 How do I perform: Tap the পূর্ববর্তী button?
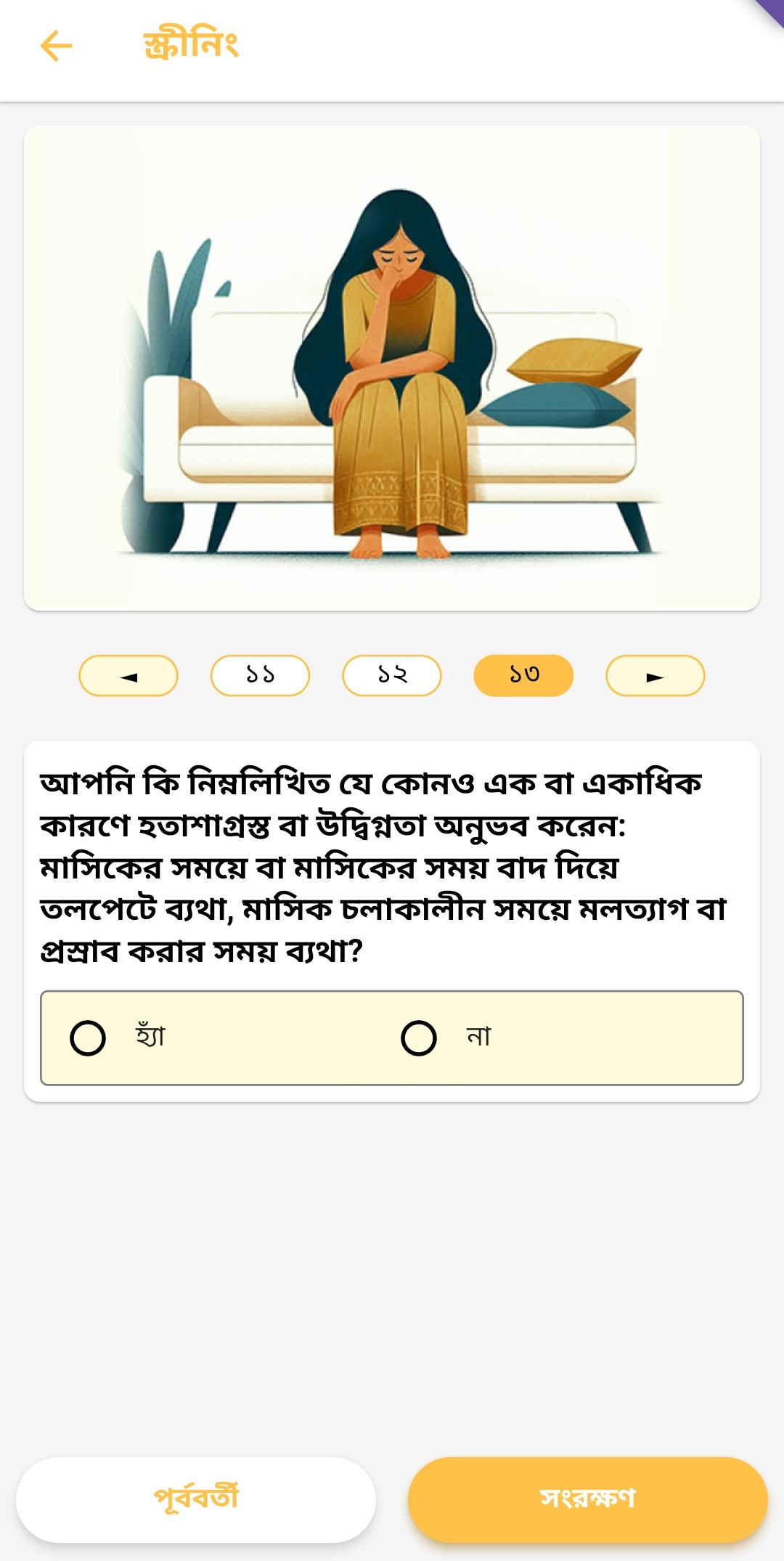click(x=196, y=1499)
